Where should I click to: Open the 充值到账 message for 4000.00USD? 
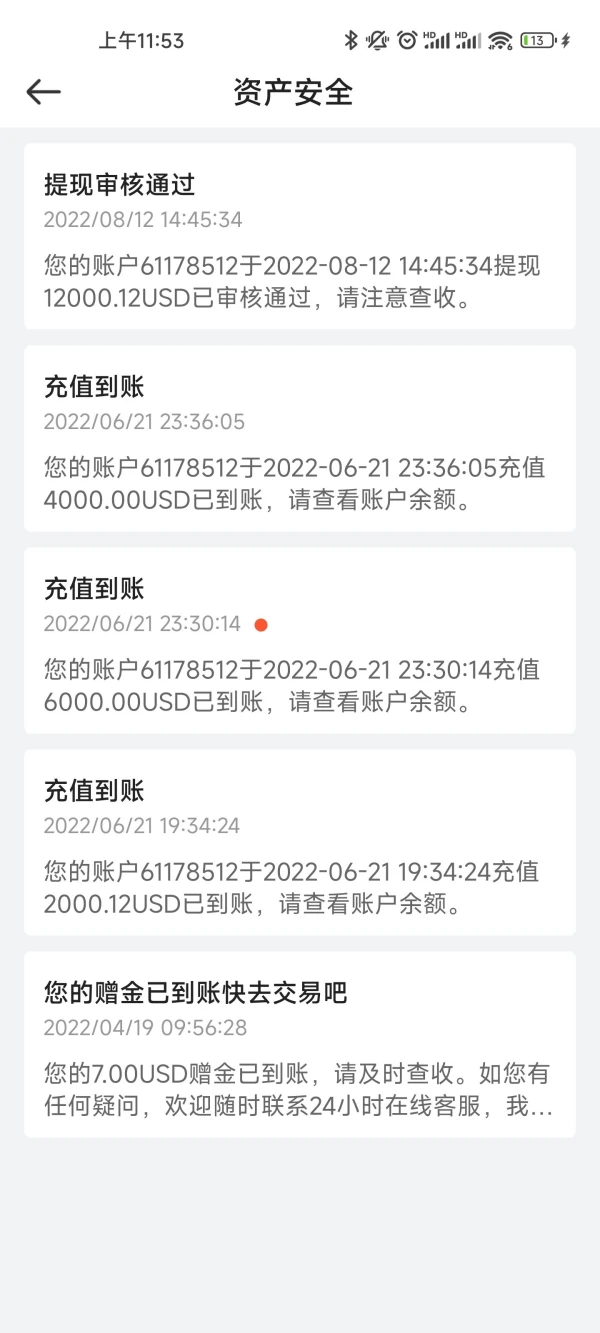point(300,438)
